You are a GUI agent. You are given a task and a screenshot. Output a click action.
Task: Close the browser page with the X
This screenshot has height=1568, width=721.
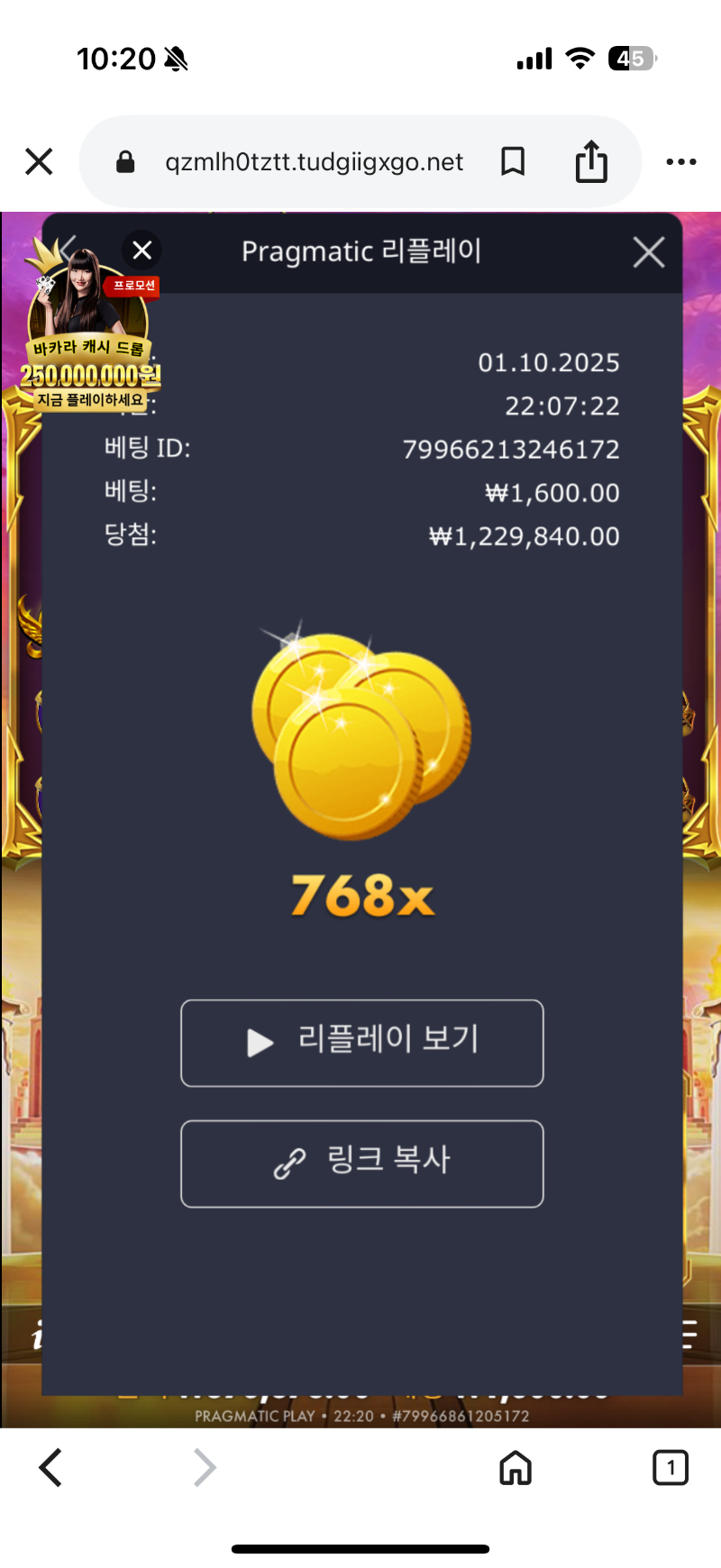pyautogui.click(x=39, y=162)
